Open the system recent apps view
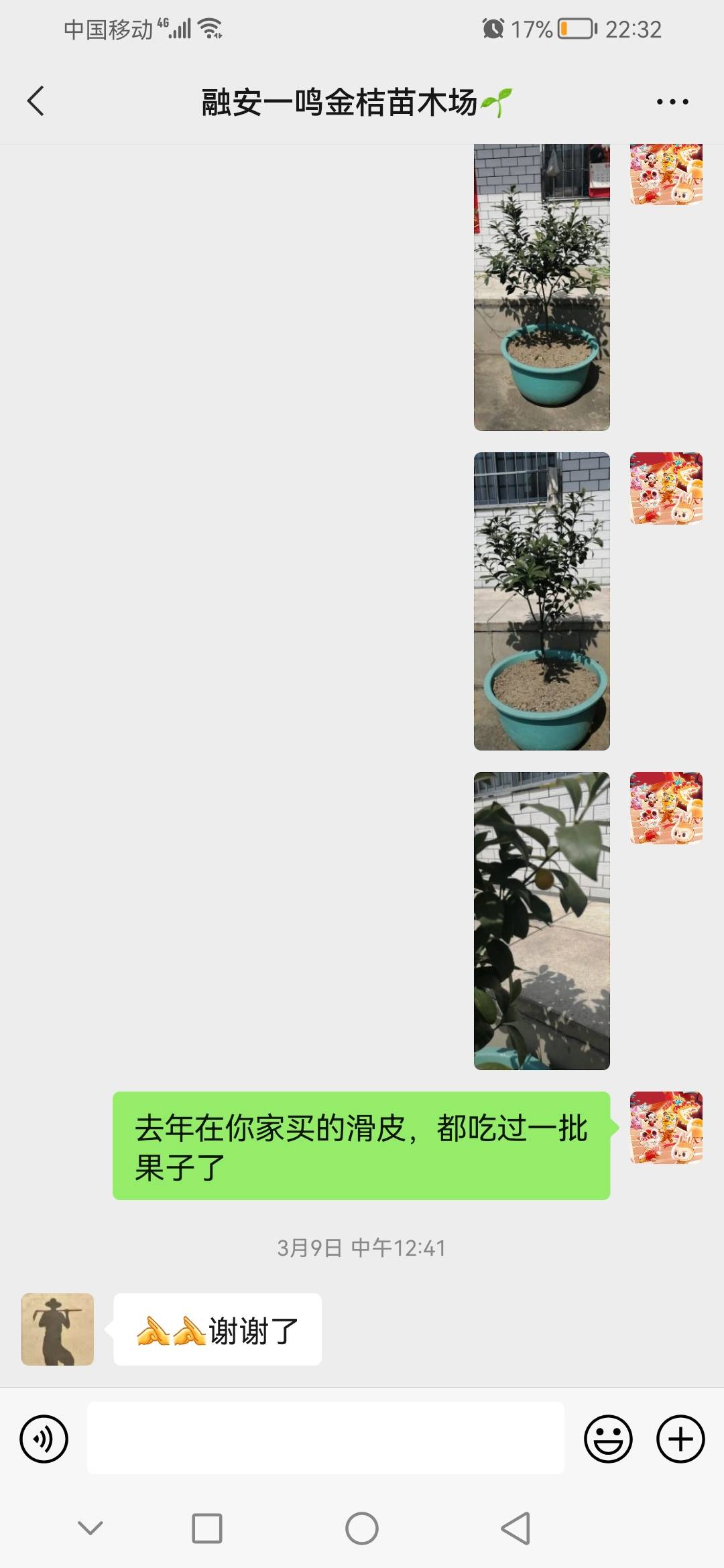The width and height of the screenshot is (724, 1568). pos(207,1528)
